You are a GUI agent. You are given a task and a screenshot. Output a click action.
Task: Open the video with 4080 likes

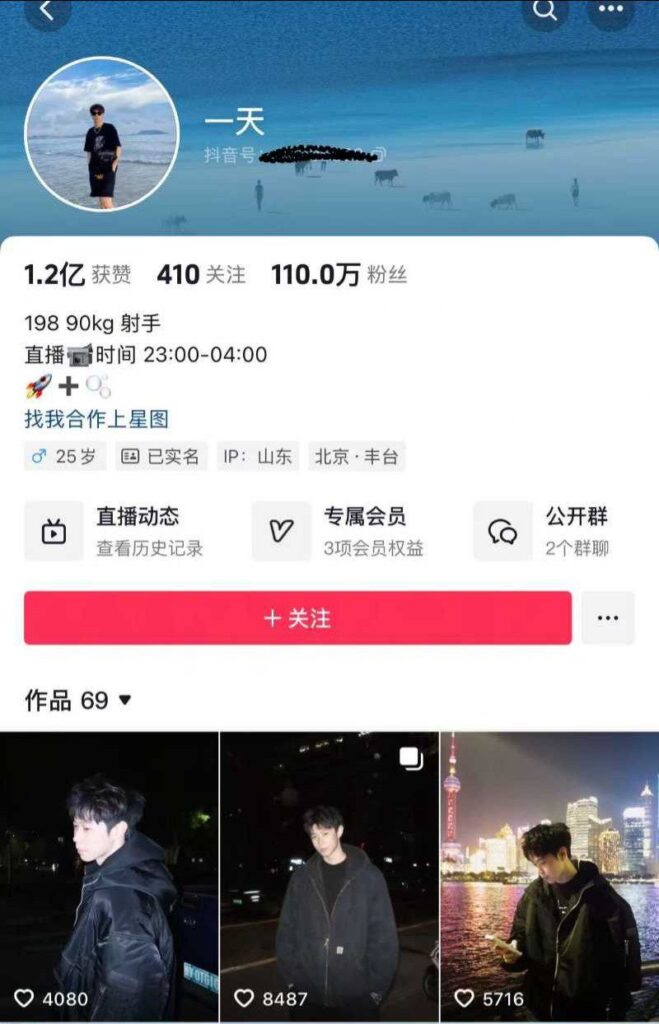tap(109, 875)
